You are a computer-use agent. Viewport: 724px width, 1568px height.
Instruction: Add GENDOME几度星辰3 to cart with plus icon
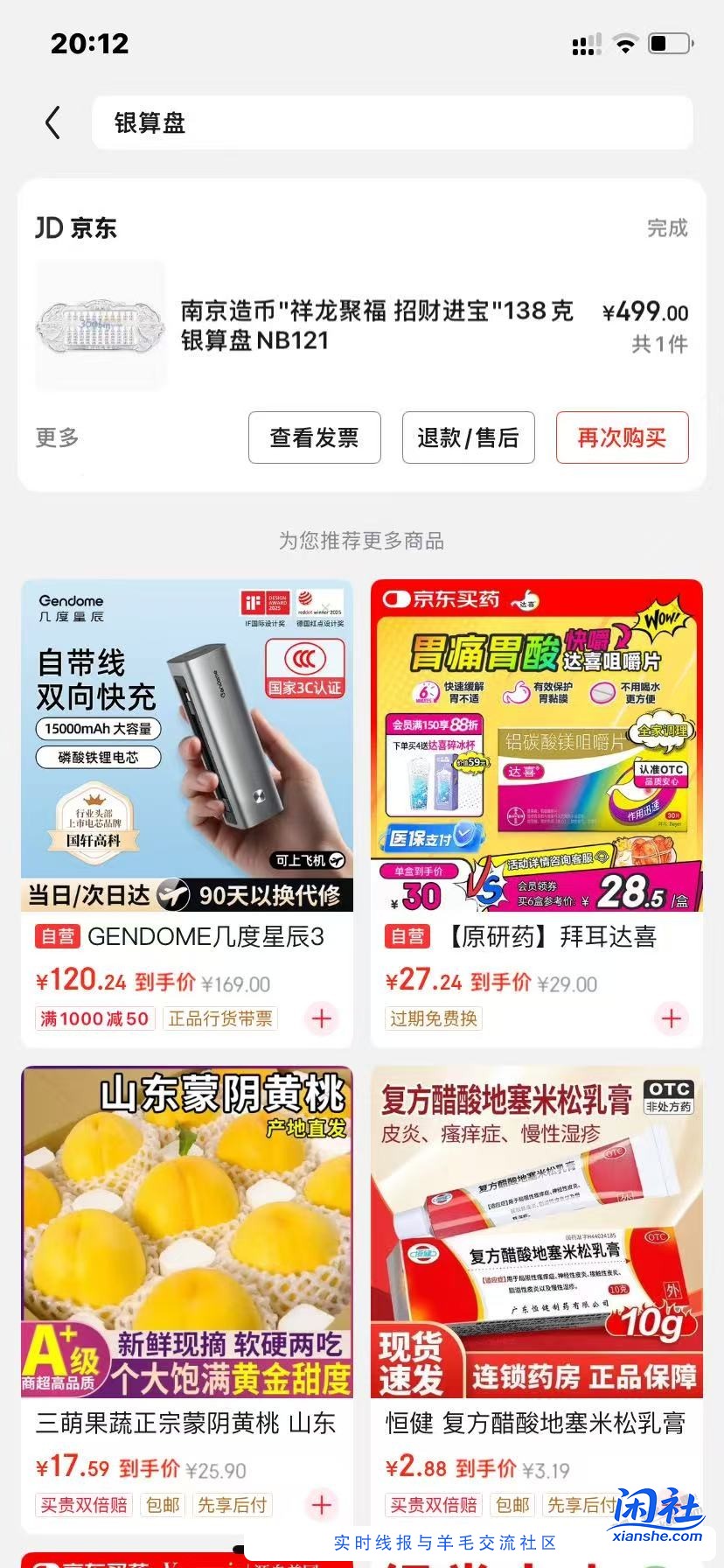[x=321, y=1018]
